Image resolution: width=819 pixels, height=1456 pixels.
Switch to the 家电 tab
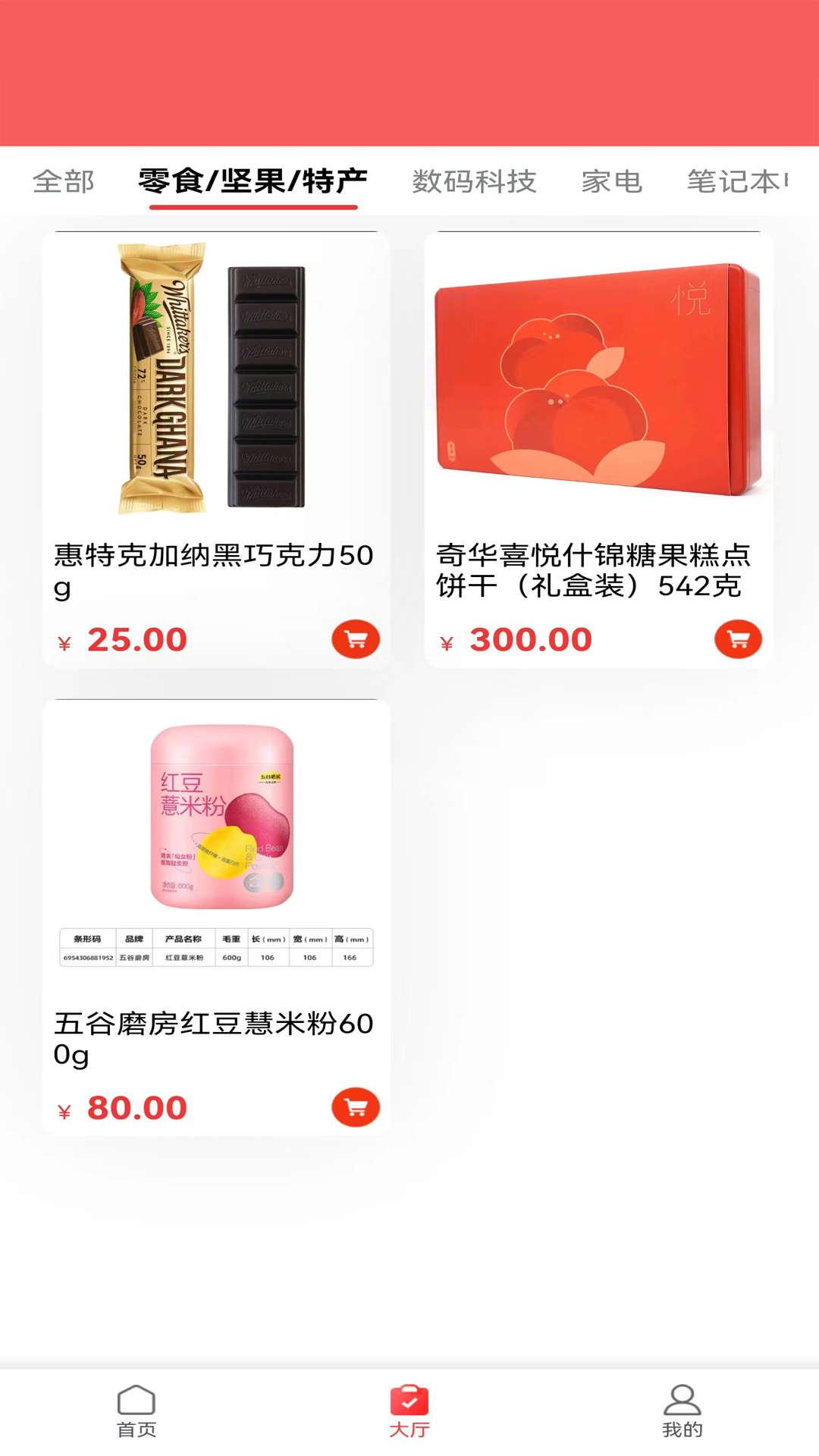click(611, 182)
